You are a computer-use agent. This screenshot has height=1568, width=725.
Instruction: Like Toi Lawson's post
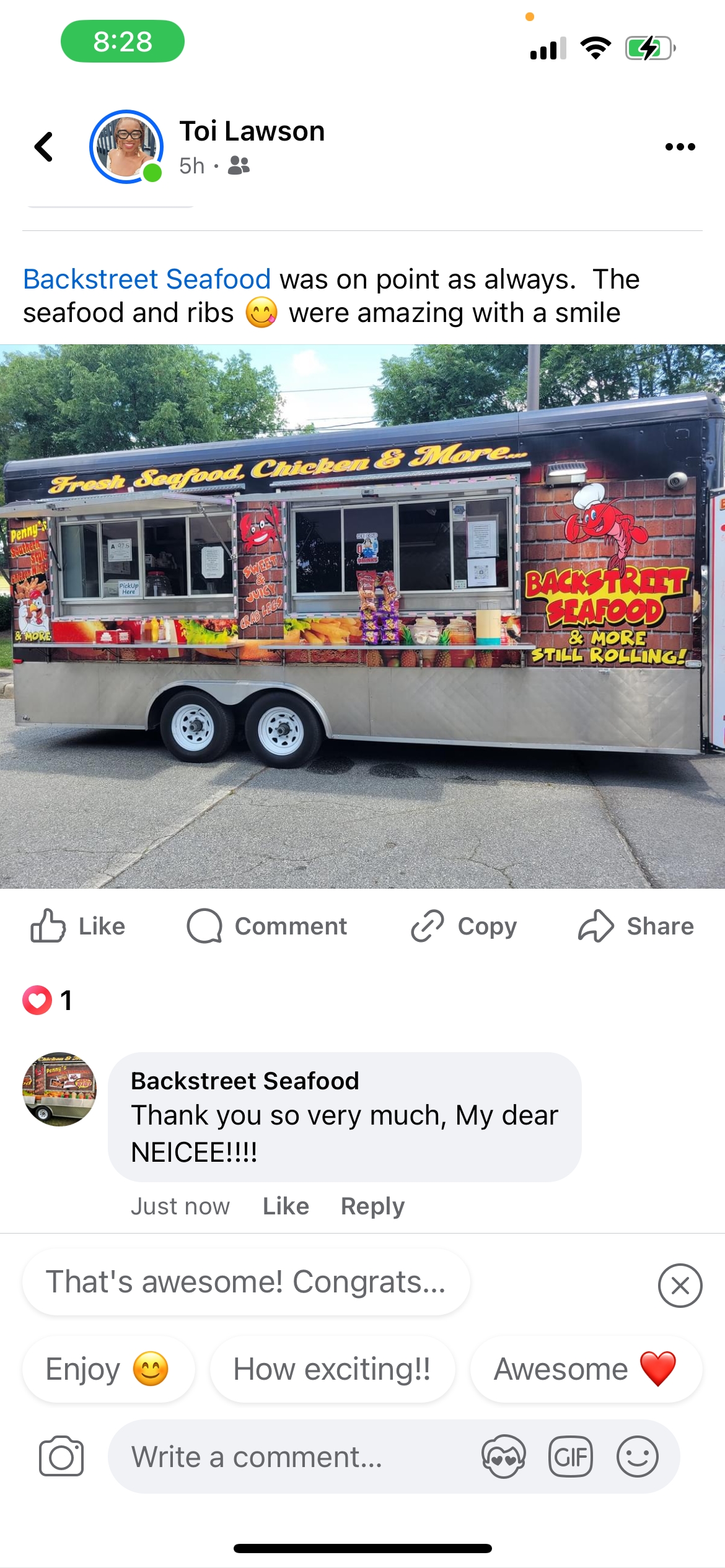tap(78, 926)
